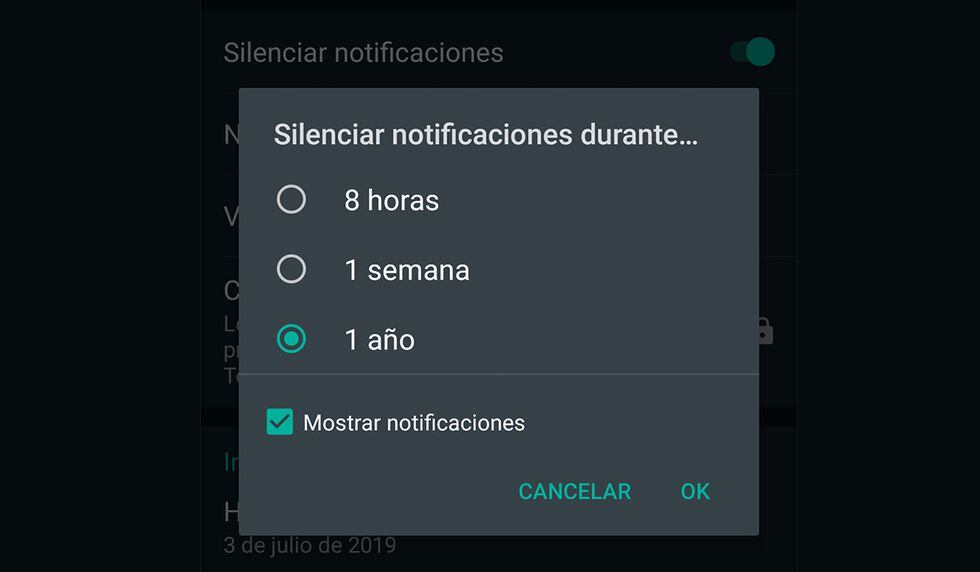
Task: Confirm mute with OK
Action: (x=695, y=491)
